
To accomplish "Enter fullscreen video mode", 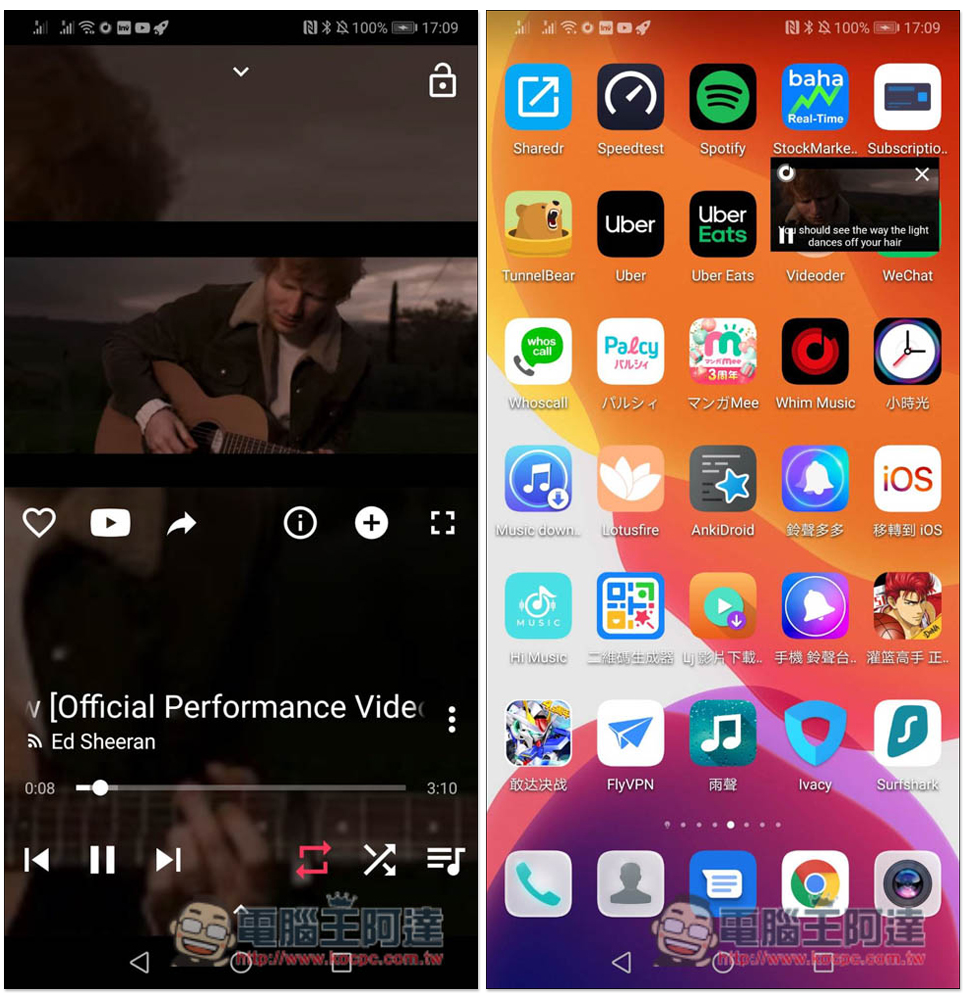I will 442,523.
